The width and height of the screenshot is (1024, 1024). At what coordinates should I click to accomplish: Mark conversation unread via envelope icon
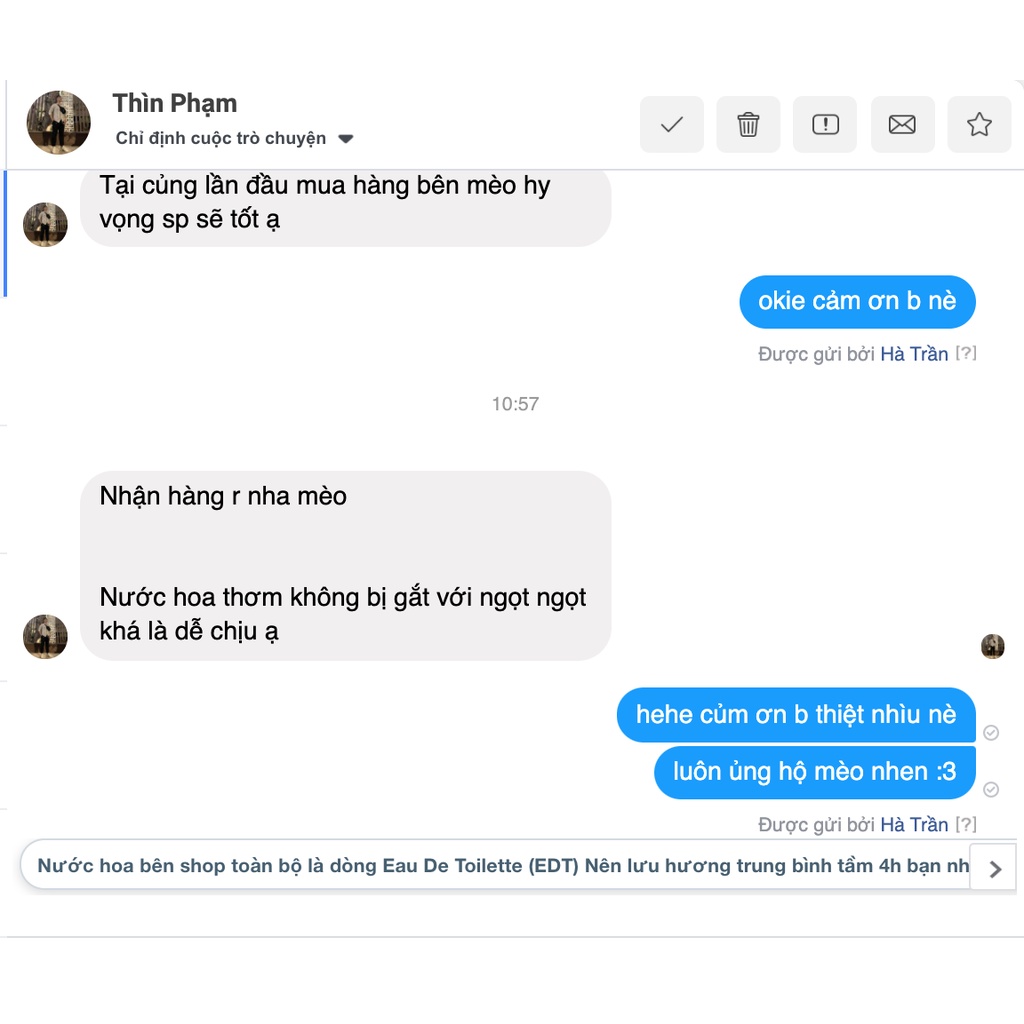902,125
